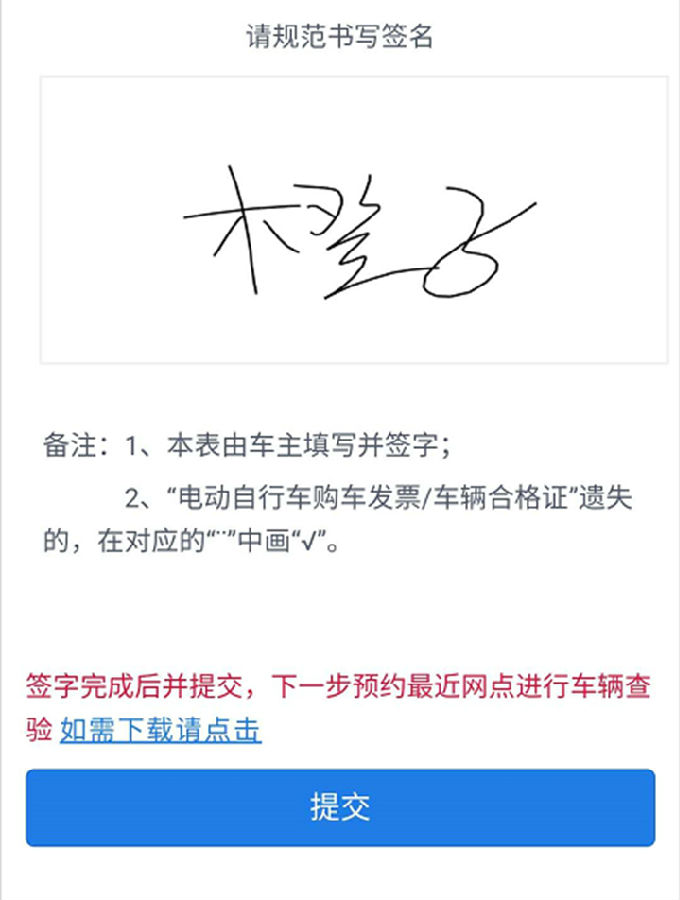Tap inside the signature drawing box
Viewport: 680px width, 900px height.
tap(354, 220)
